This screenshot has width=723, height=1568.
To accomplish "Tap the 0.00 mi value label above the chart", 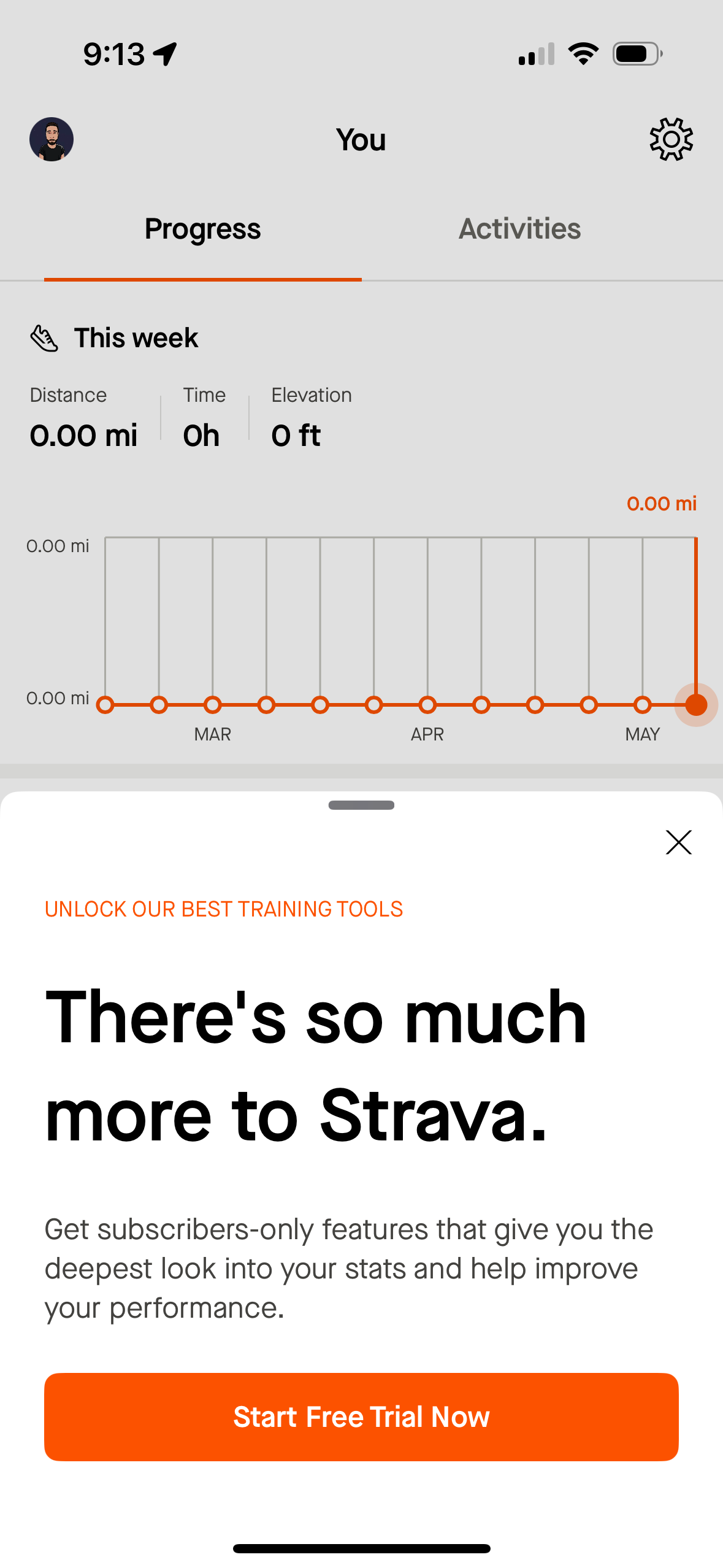I will tap(662, 503).
